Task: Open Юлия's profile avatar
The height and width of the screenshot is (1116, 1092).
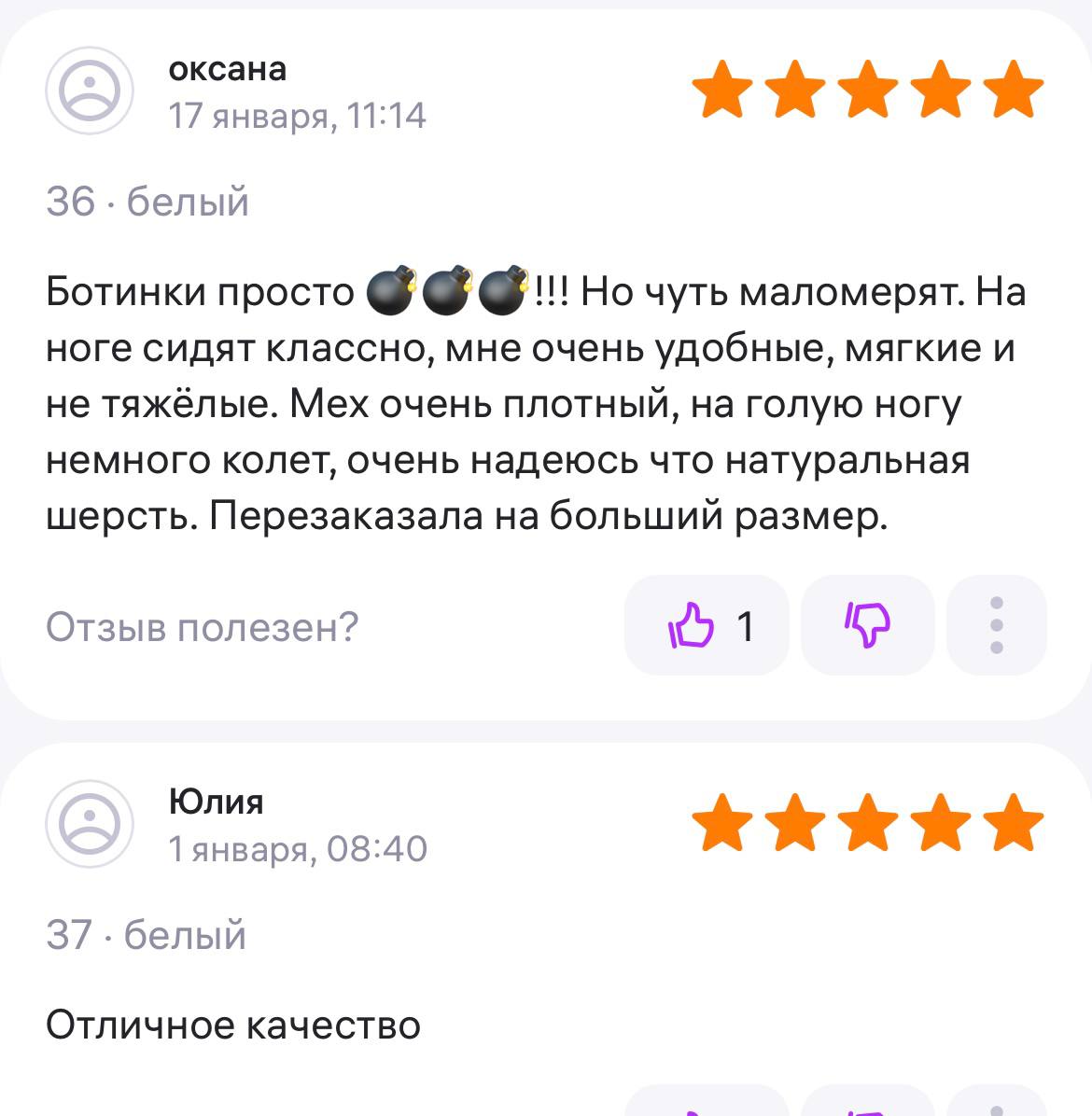Action: [x=90, y=824]
